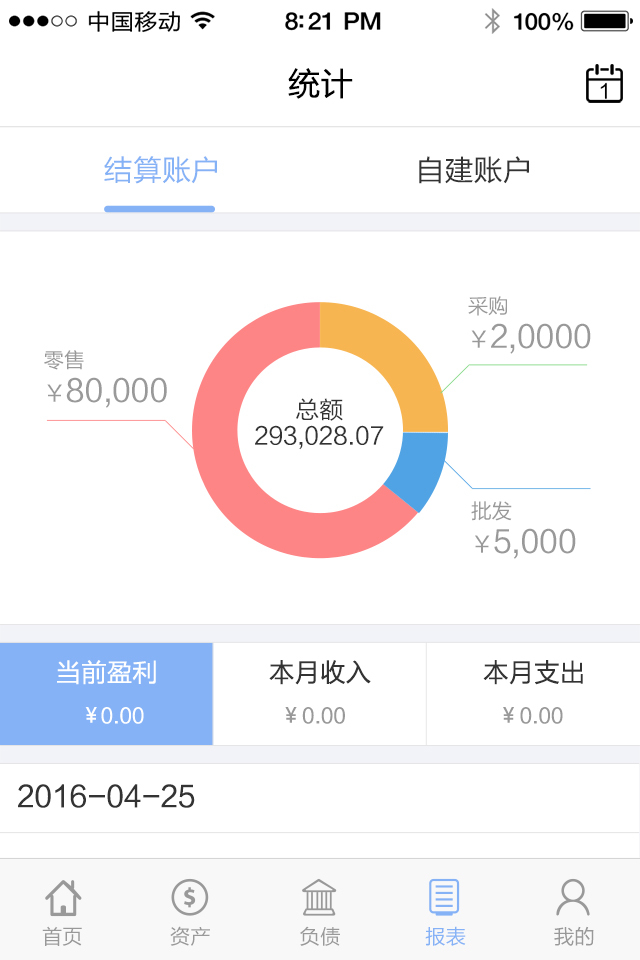
Task: Open the calendar date picker
Action: 604,84
